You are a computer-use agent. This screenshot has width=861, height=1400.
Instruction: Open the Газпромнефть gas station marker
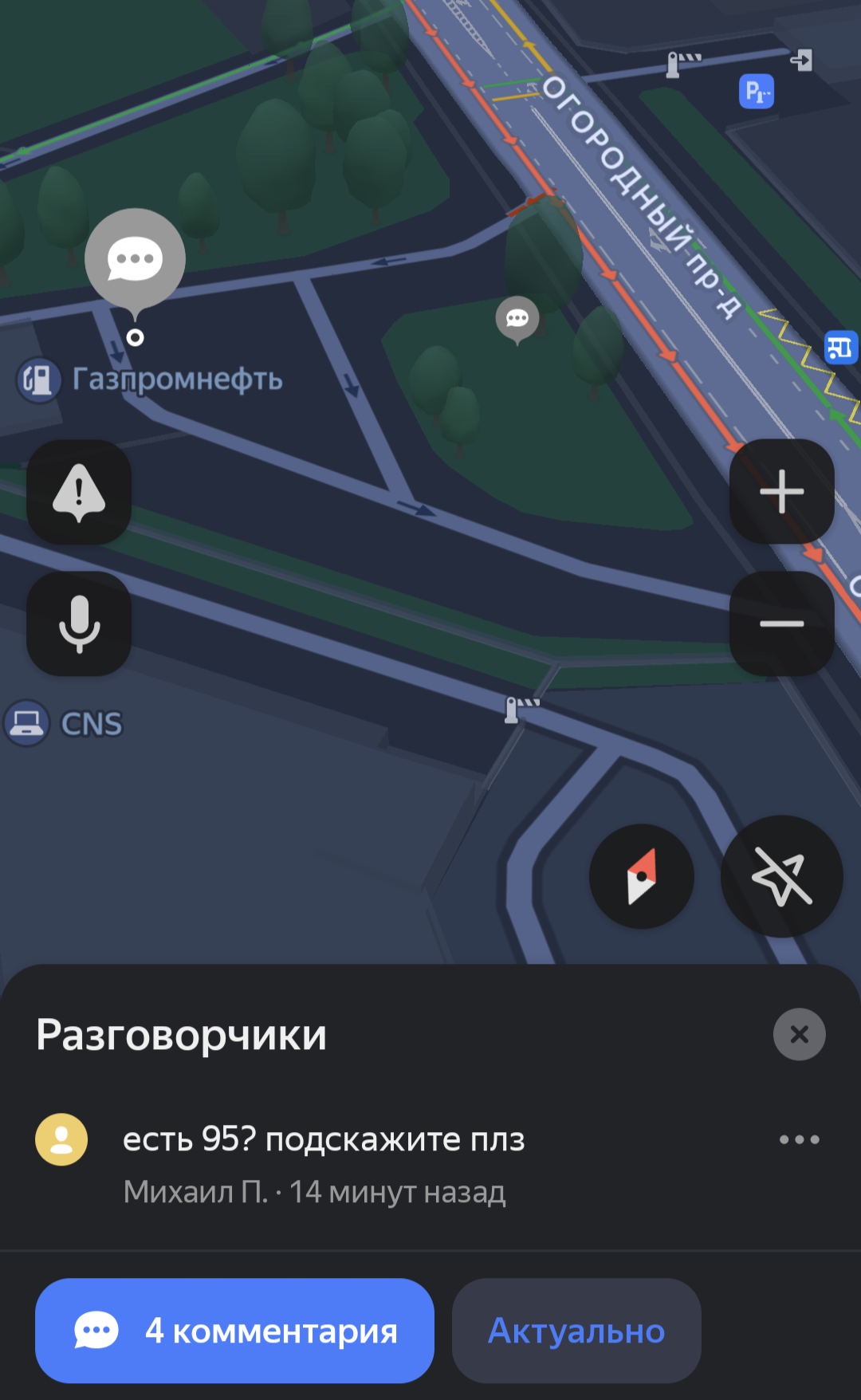point(150,379)
